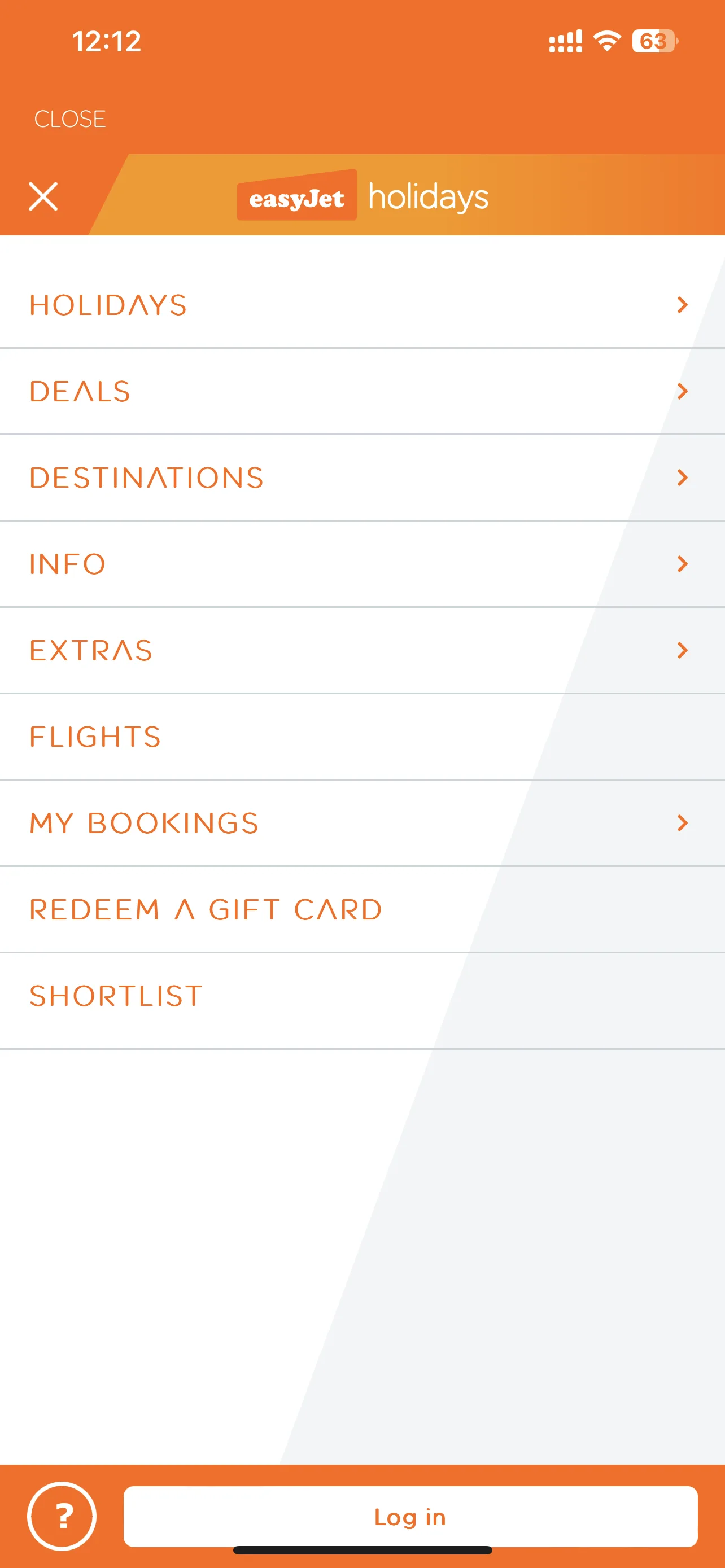Tap the CLOSE text button
The width and height of the screenshot is (725, 1568).
[x=70, y=119]
